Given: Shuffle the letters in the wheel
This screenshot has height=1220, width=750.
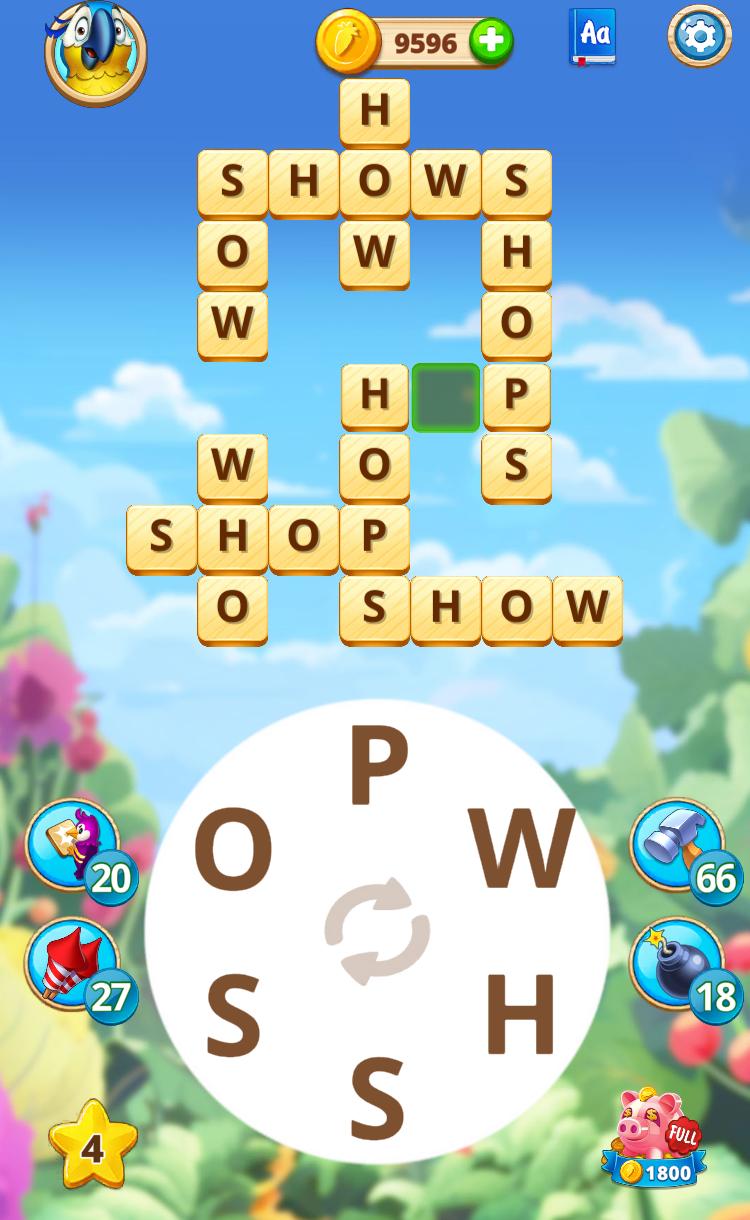Looking at the screenshot, I should click(377, 931).
